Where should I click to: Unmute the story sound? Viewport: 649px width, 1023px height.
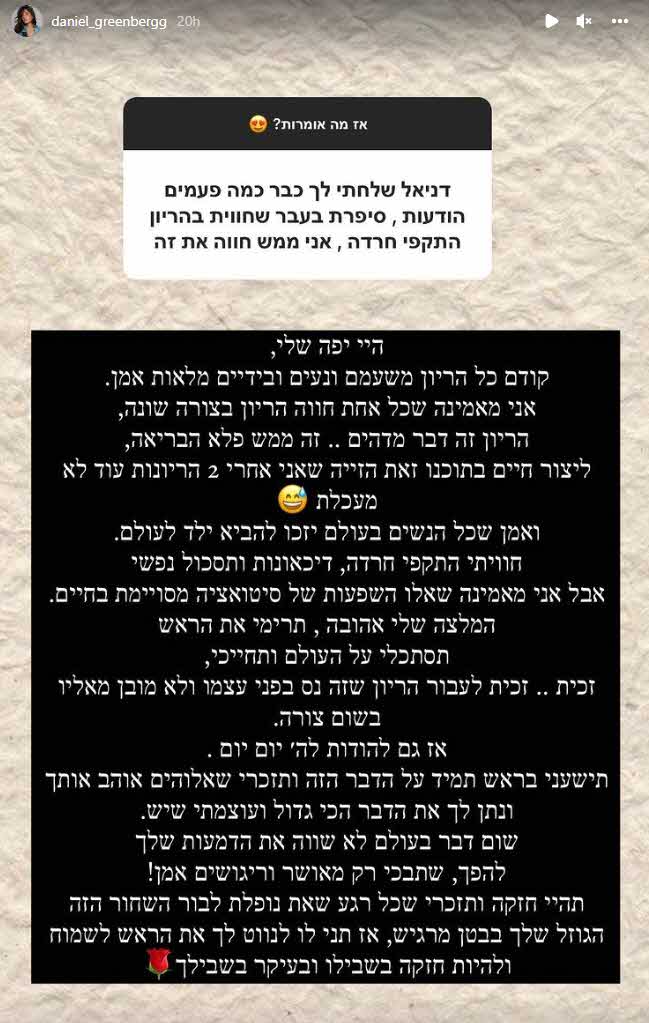pyautogui.click(x=585, y=21)
